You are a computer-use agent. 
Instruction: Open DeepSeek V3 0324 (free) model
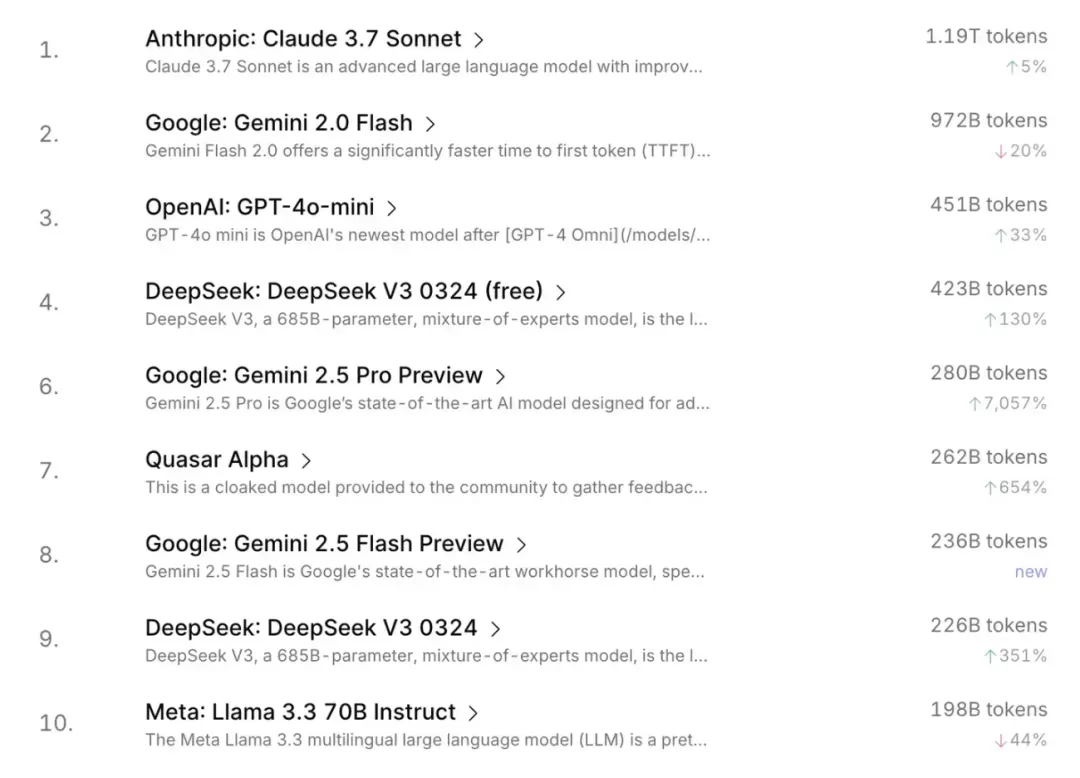pos(355,291)
